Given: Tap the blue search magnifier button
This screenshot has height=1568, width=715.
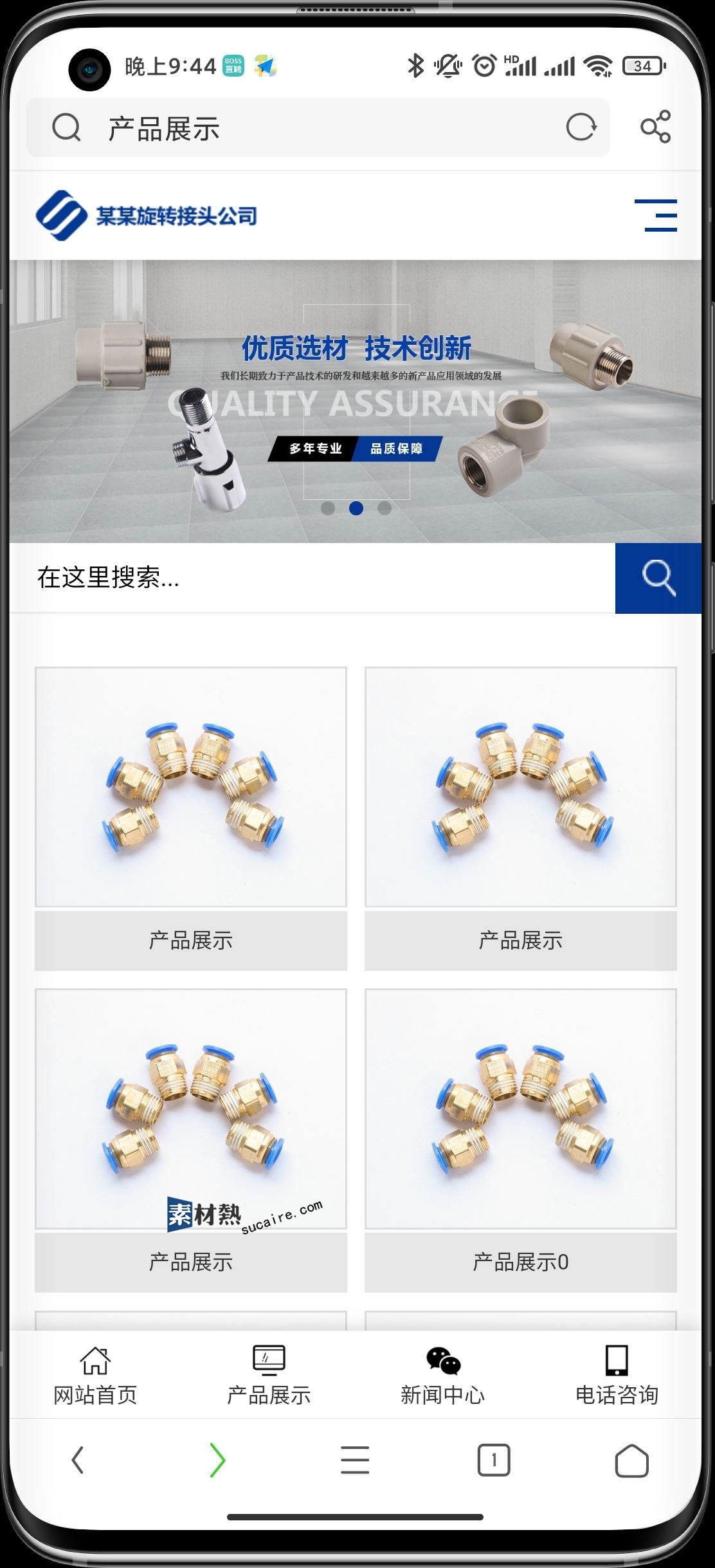Looking at the screenshot, I should tap(658, 578).
